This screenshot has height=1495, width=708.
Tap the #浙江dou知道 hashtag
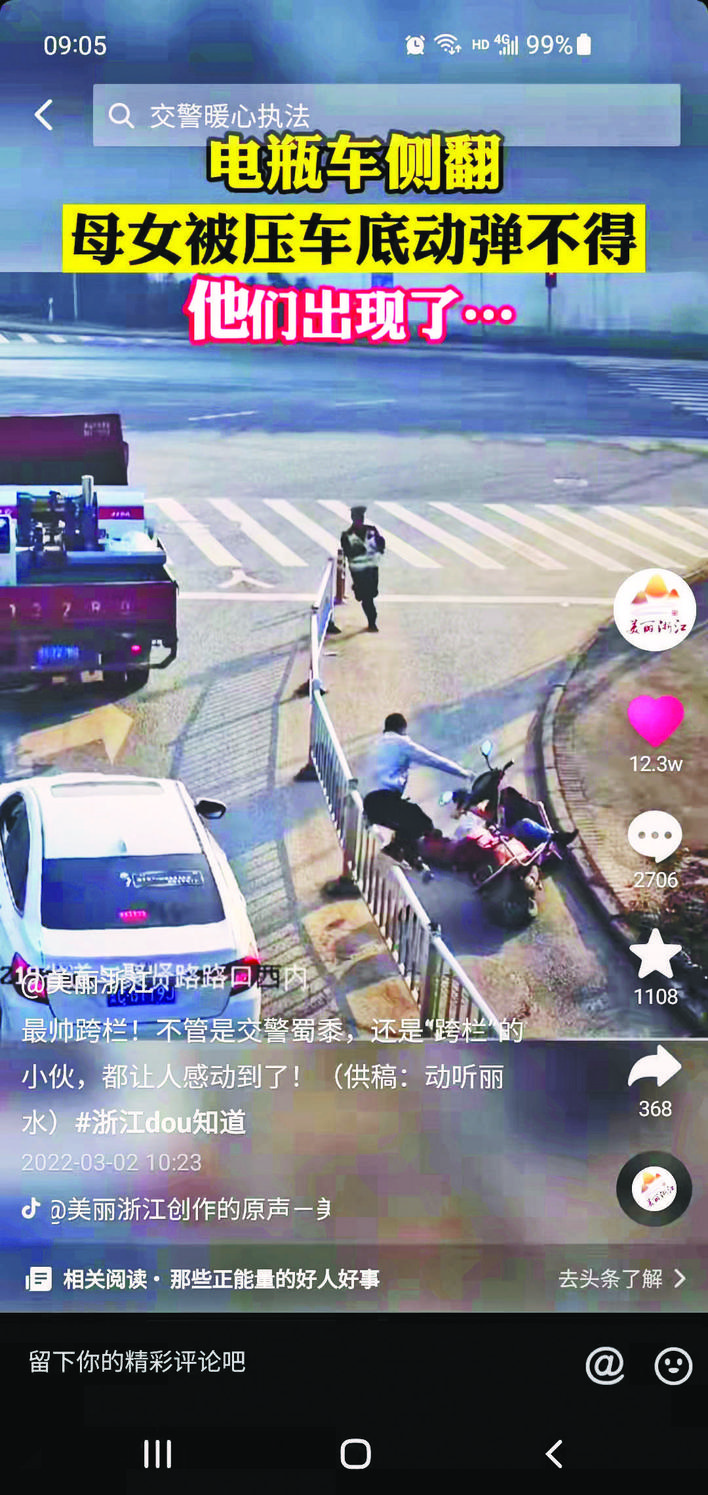(x=161, y=1122)
